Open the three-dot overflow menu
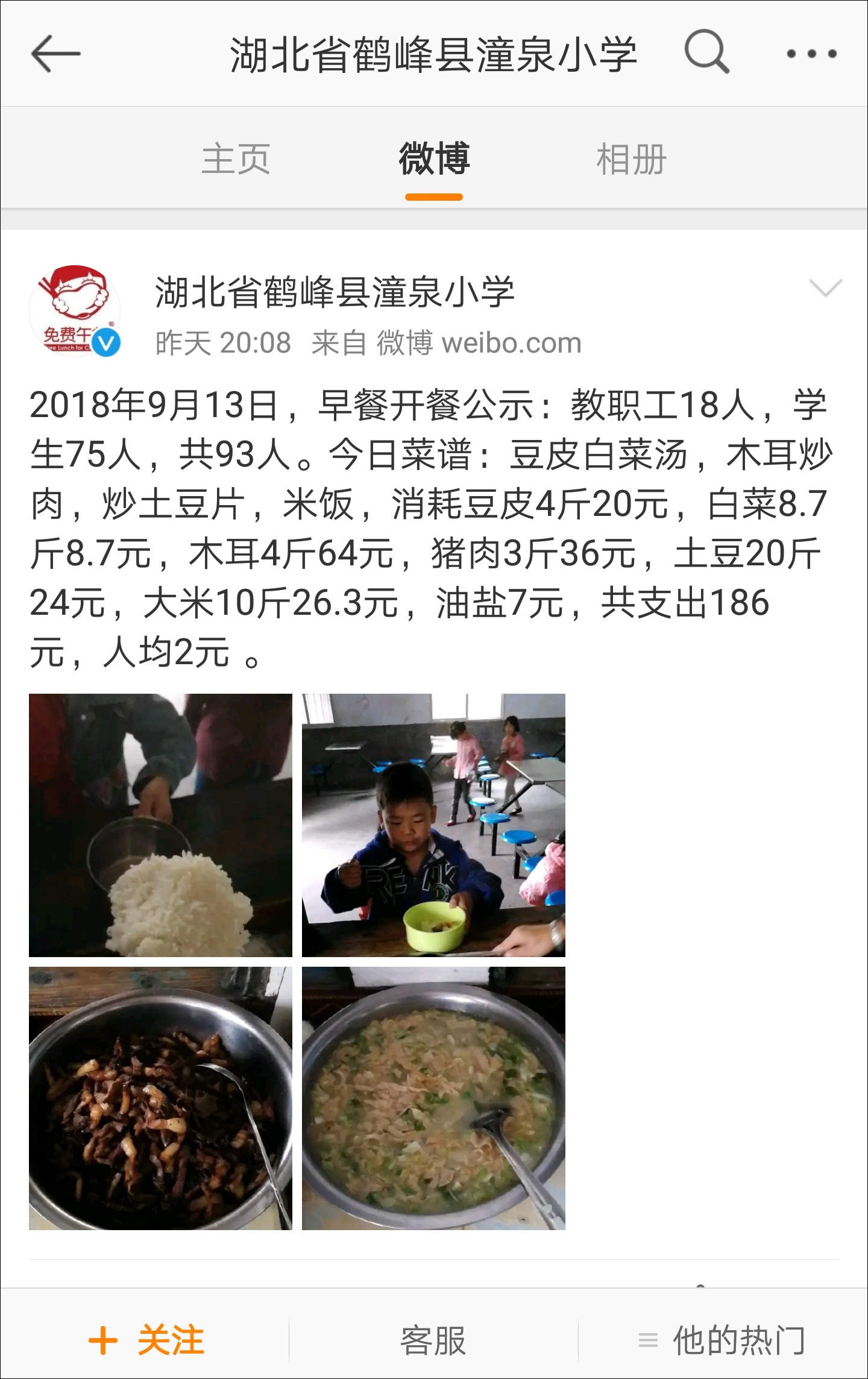This screenshot has height=1379, width=868. coord(811,54)
